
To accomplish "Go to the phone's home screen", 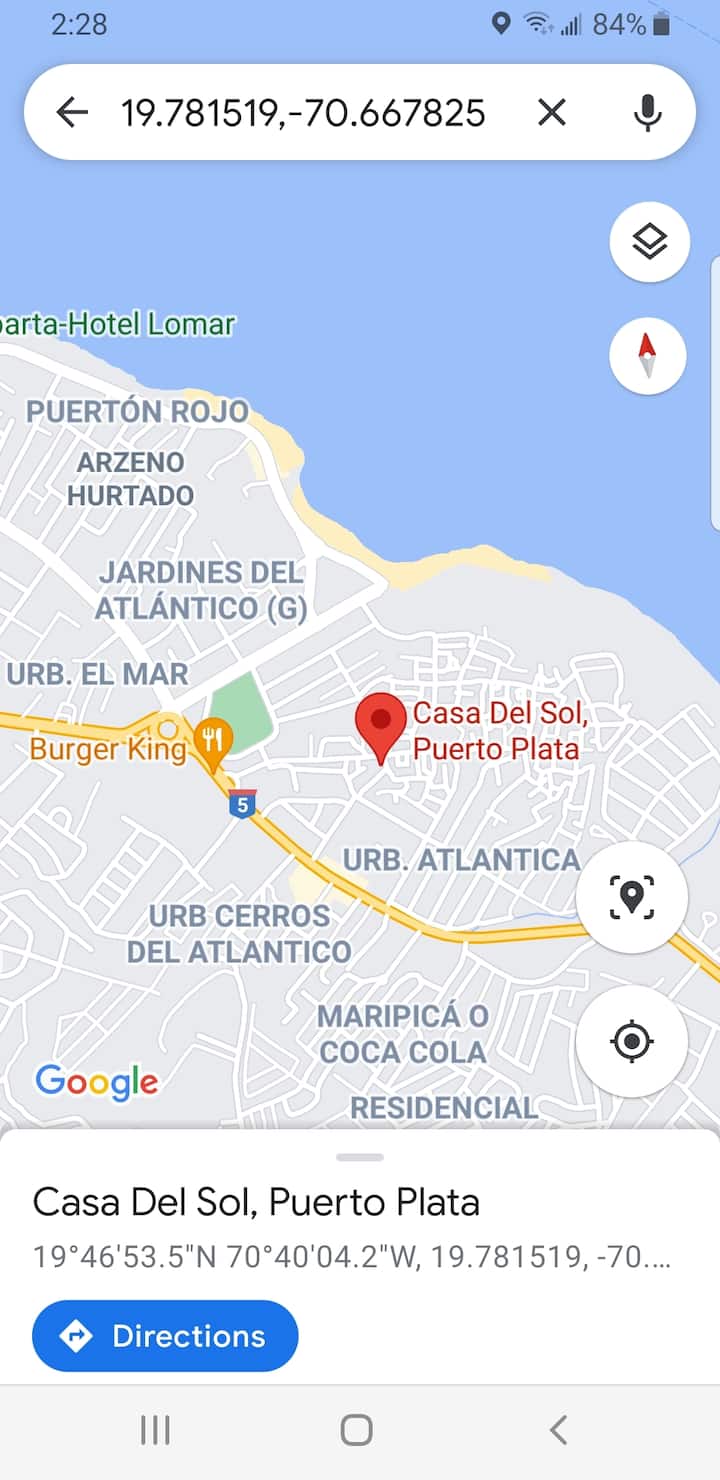I will [357, 1430].
